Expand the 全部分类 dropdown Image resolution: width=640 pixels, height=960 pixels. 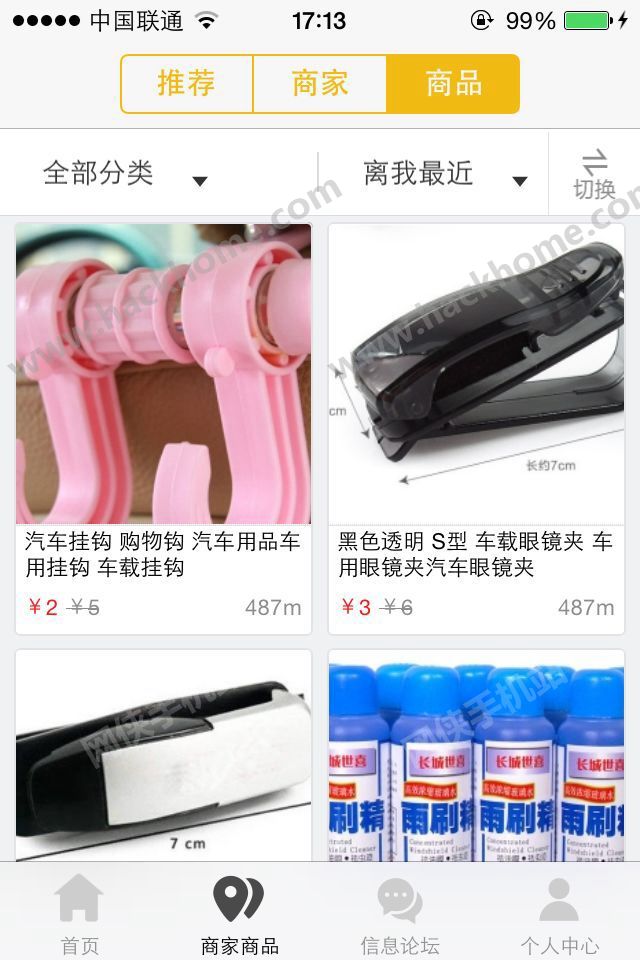(x=125, y=174)
